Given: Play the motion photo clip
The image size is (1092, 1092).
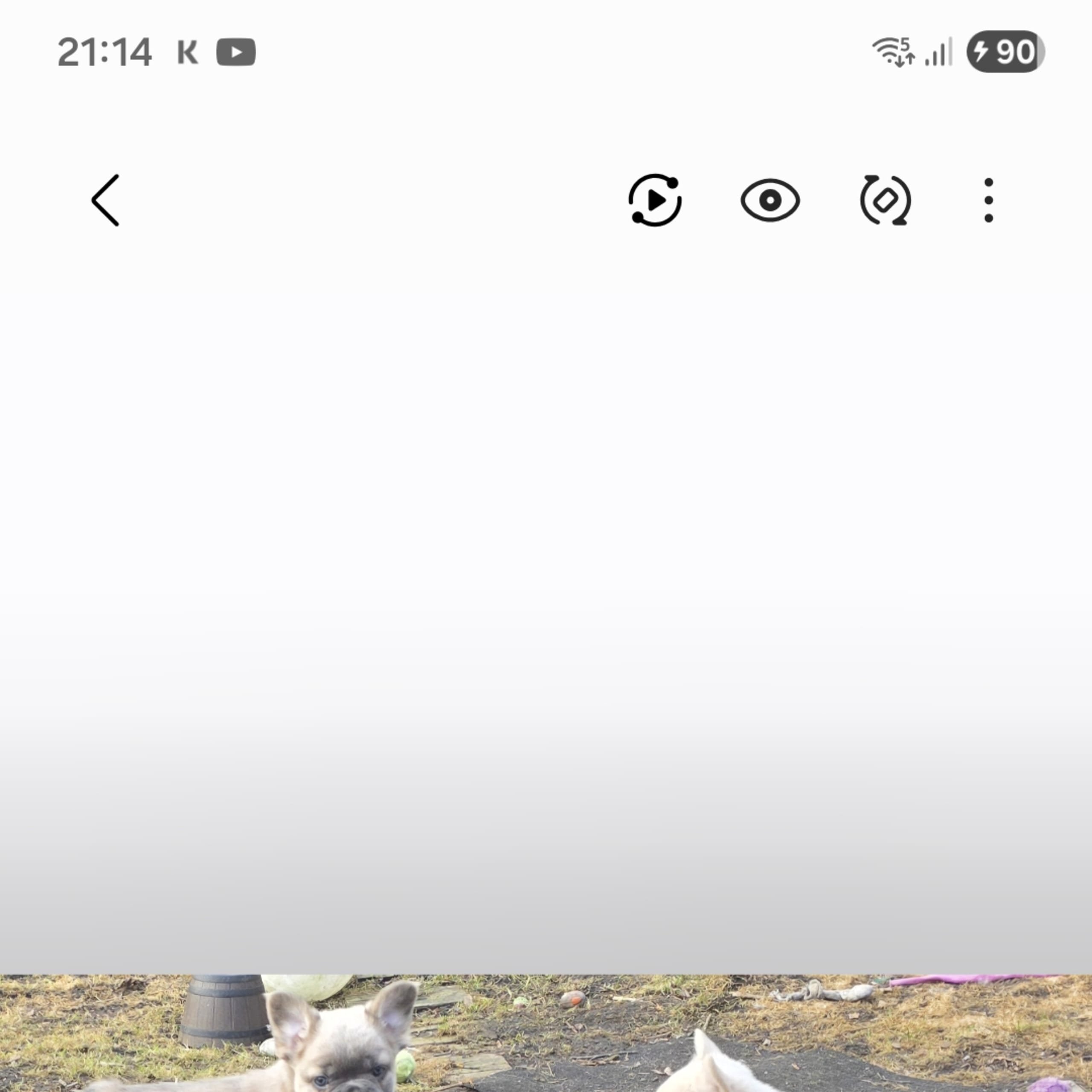Looking at the screenshot, I should coord(655,200).
